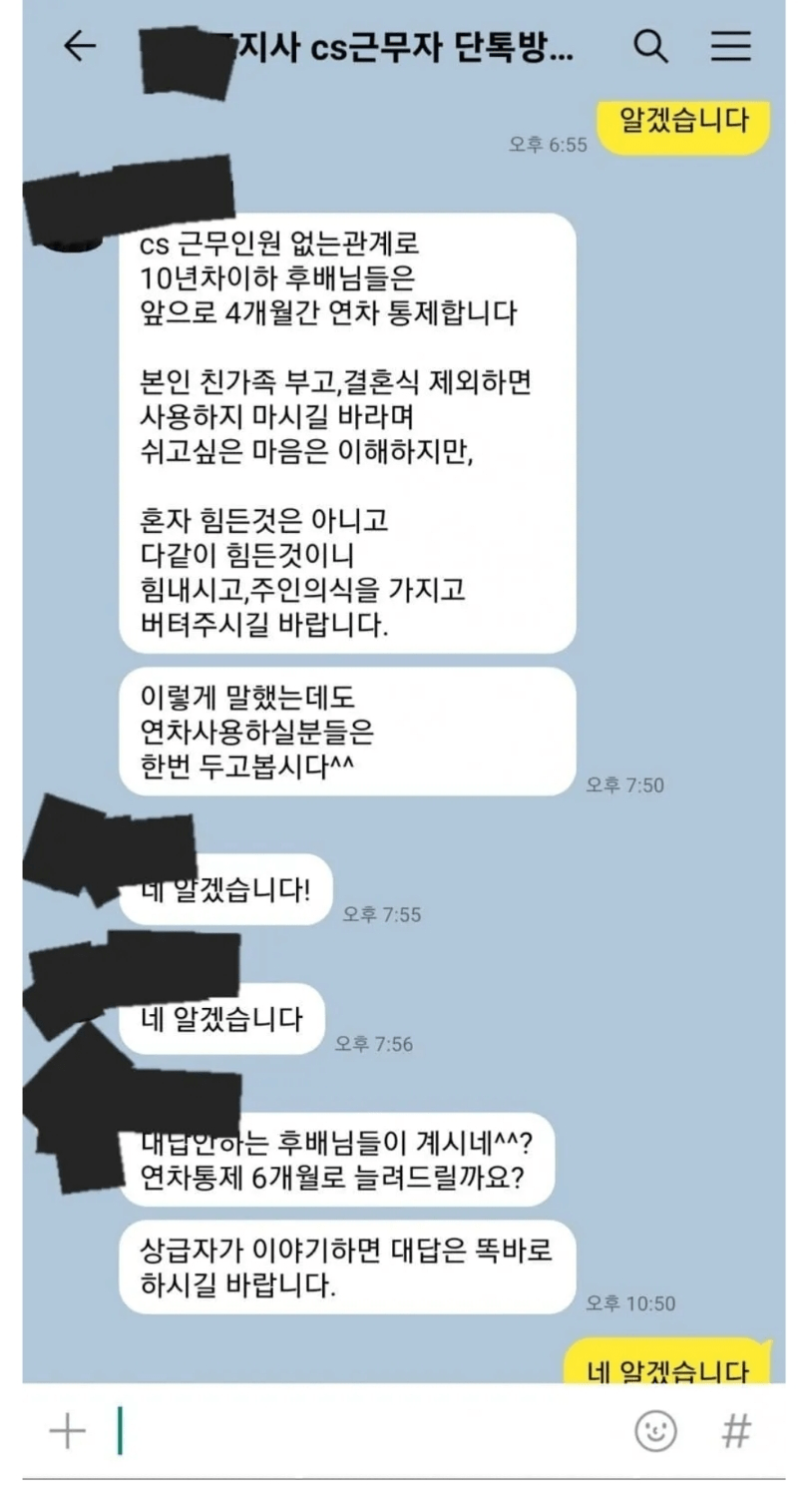Screen dimensions: 807x1512
Task: Focus the message input field
Action: click(x=369, y=1432)
